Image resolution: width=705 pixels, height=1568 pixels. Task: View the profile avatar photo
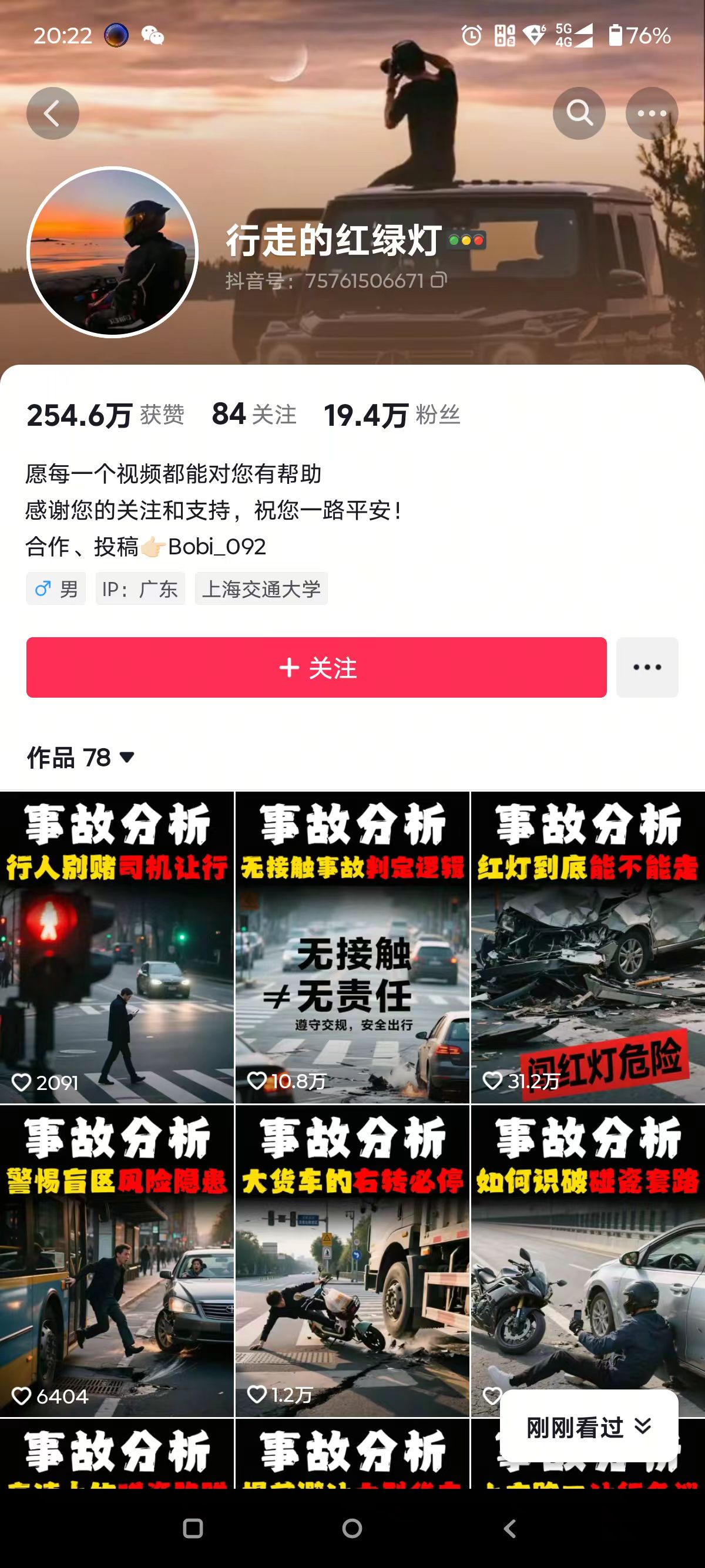click(x=113, y=251)
